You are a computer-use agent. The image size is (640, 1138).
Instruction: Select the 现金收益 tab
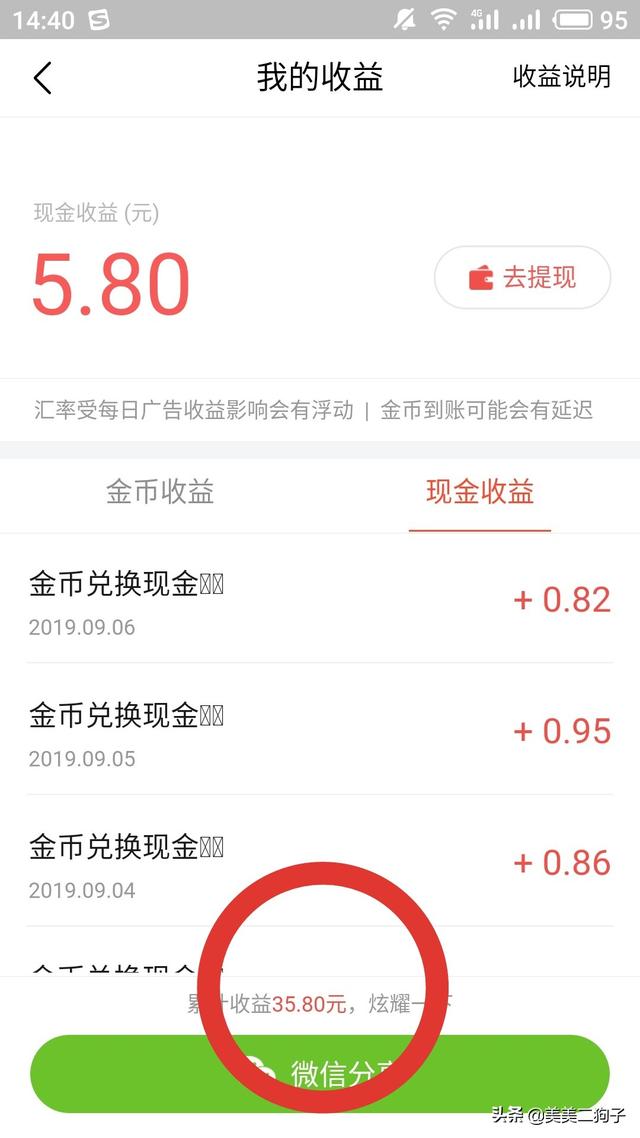(480, 492)
